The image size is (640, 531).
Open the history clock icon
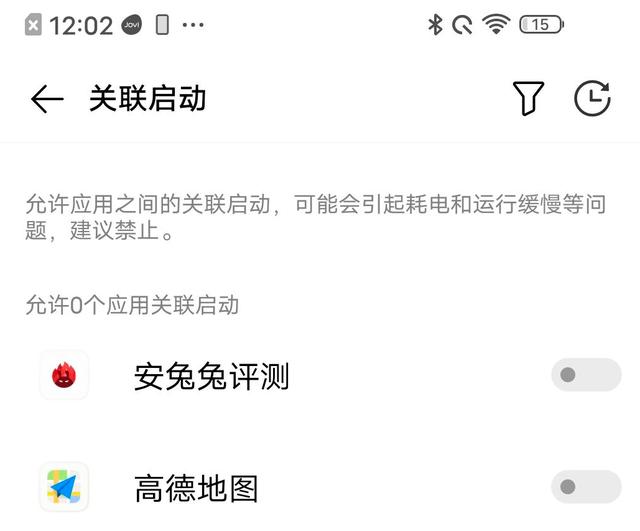click(592, 98)
